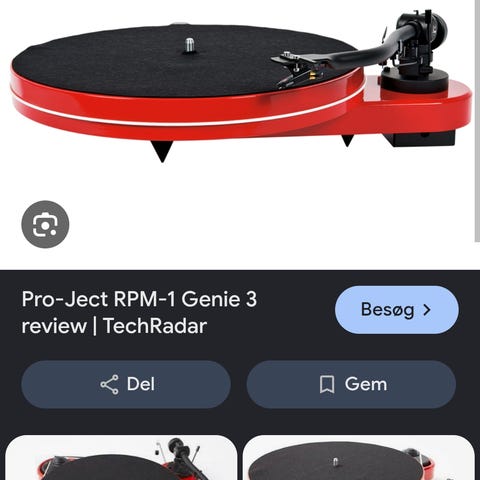Save the image with Gem button
The image size is (480, 480).
click(x=351, y=384)
